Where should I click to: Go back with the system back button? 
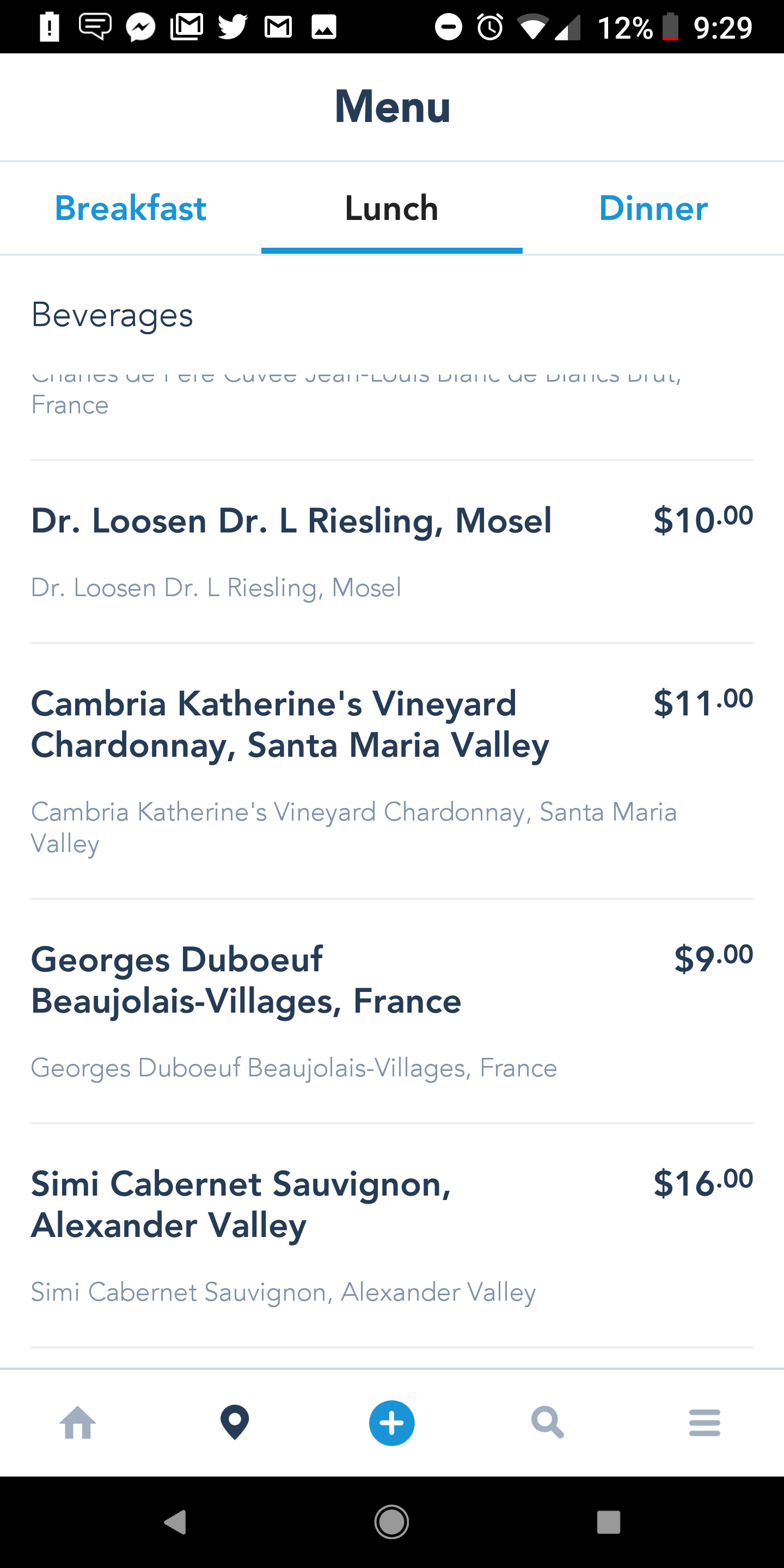pos(175,1522)
